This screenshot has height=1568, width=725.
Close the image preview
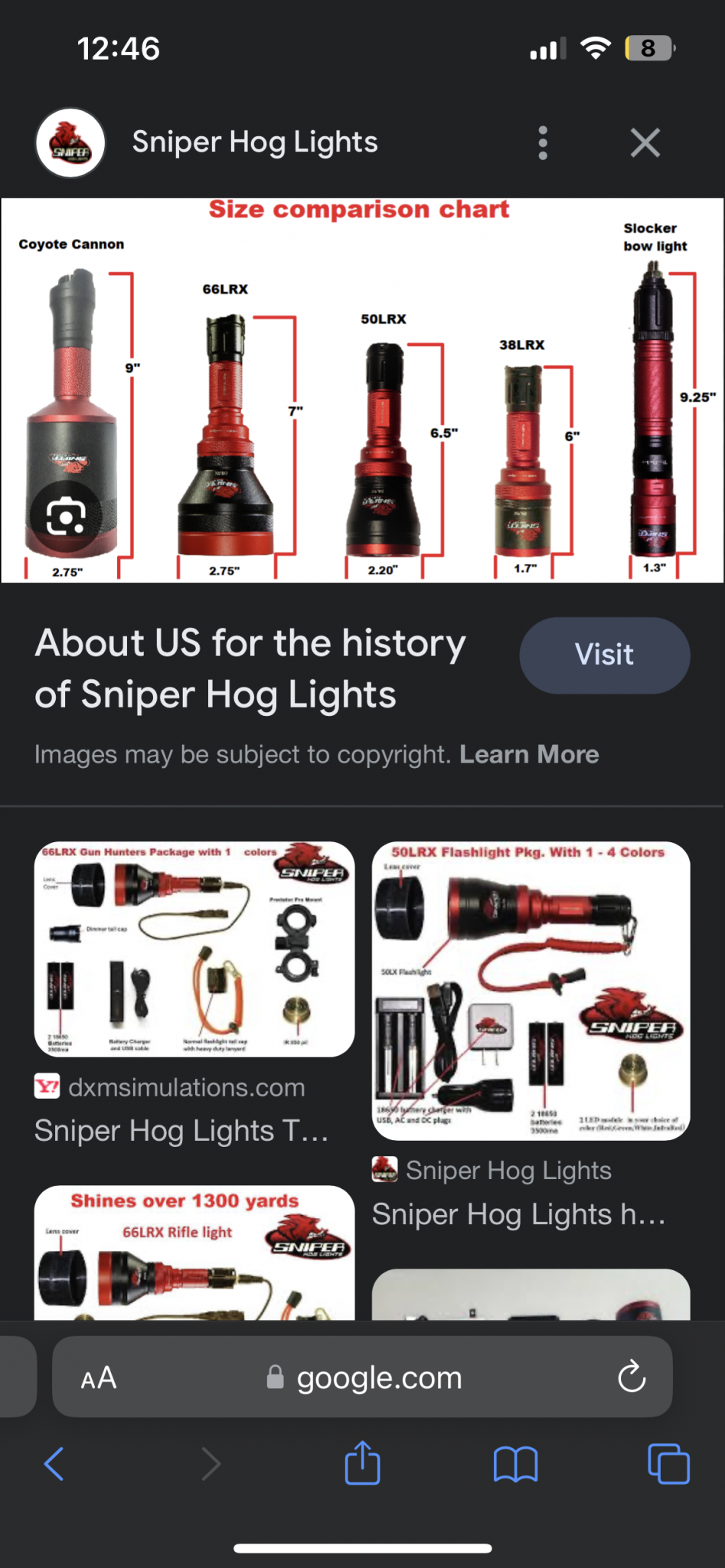[x=645, y=142]
